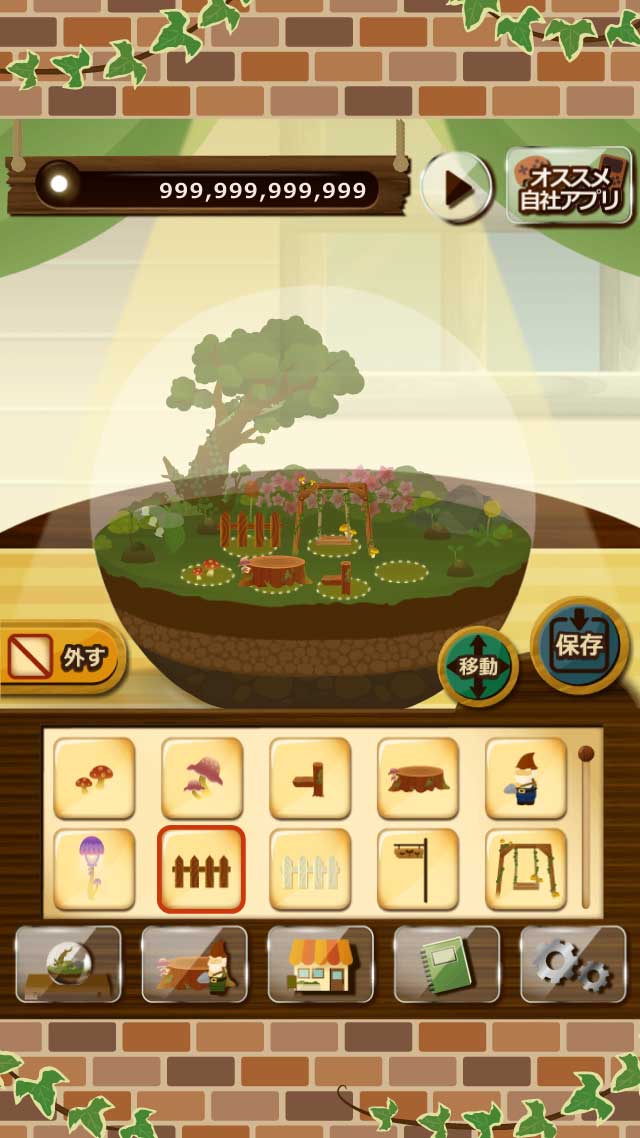640x1138 pixels.
Task: Select the hanging signpost item
Action: (418, 868)
